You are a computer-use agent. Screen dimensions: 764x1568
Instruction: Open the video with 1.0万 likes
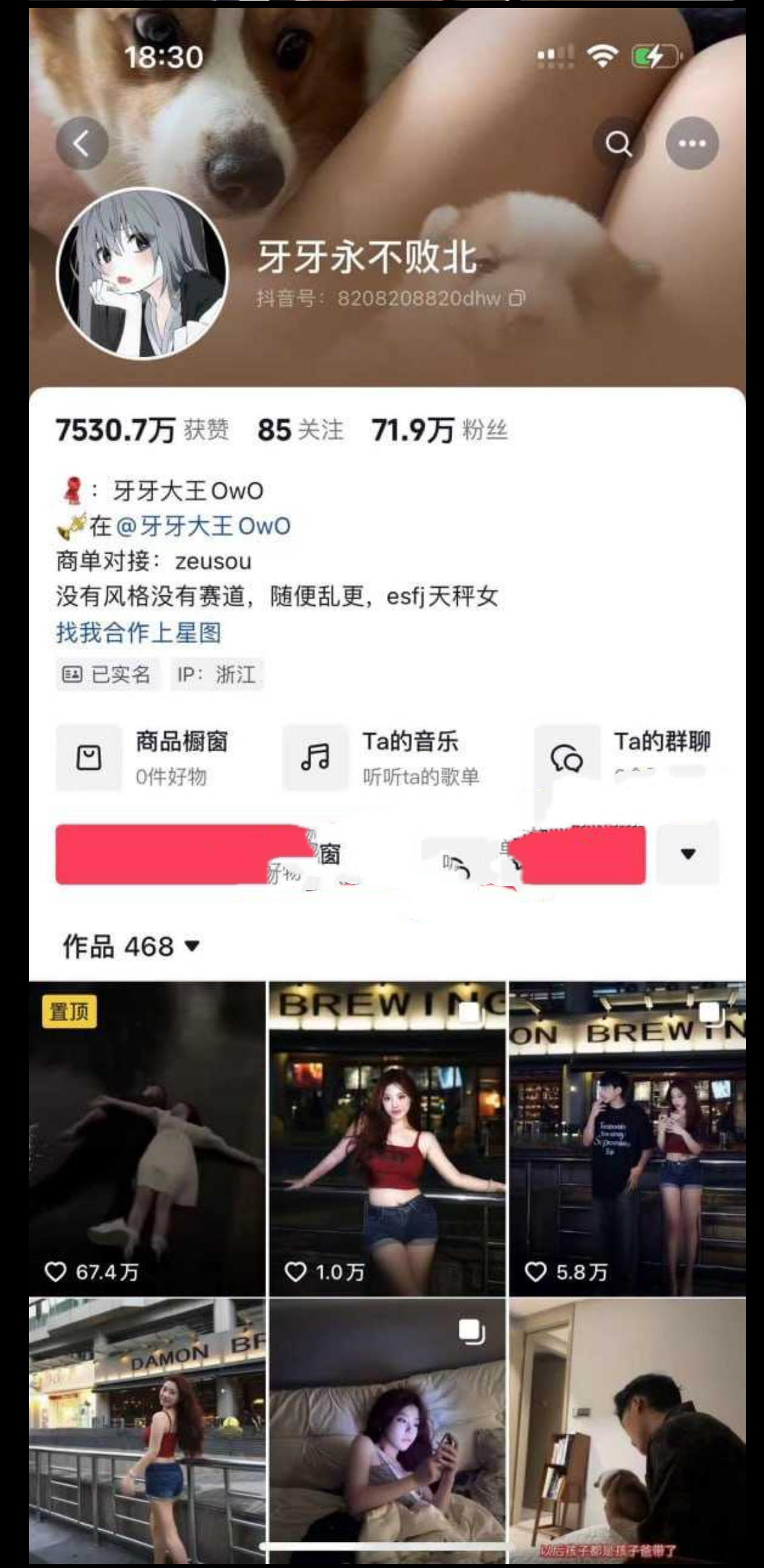point(387,1139)
